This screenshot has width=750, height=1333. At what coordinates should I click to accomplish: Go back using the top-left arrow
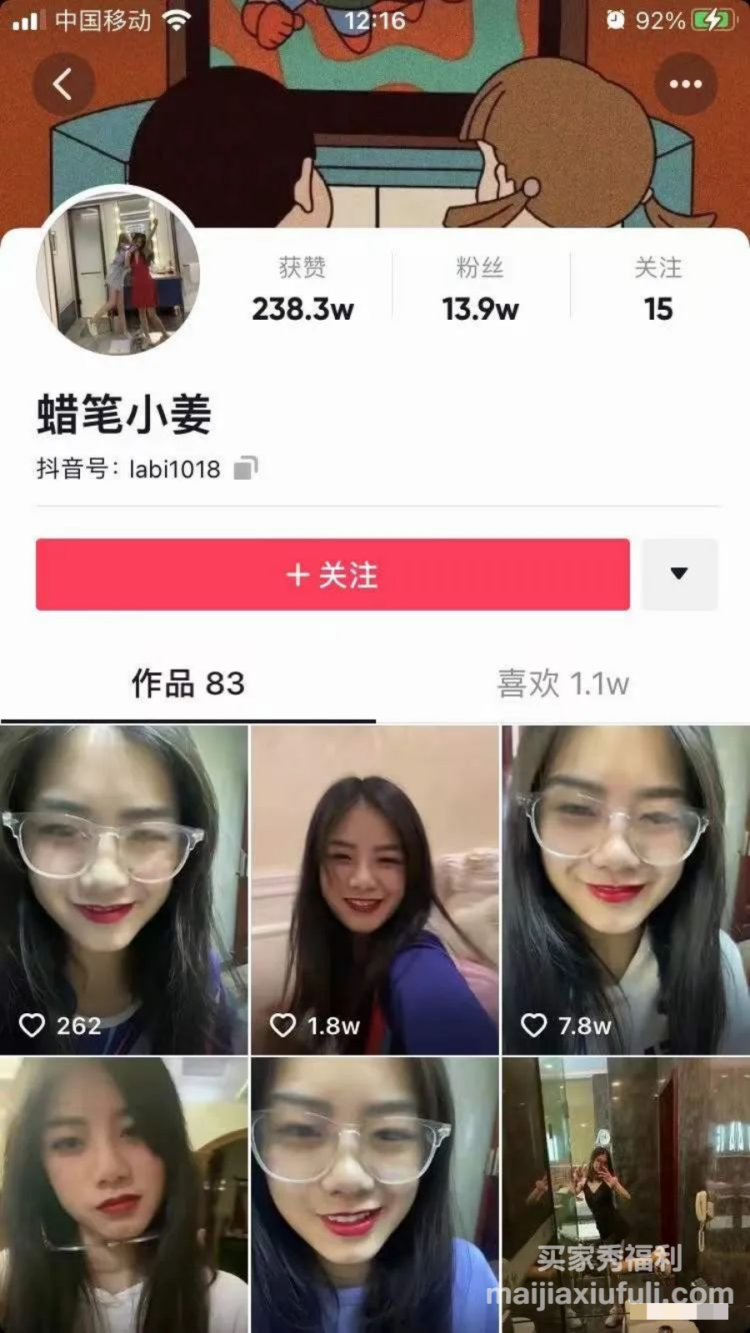click(x=63, y=84)
